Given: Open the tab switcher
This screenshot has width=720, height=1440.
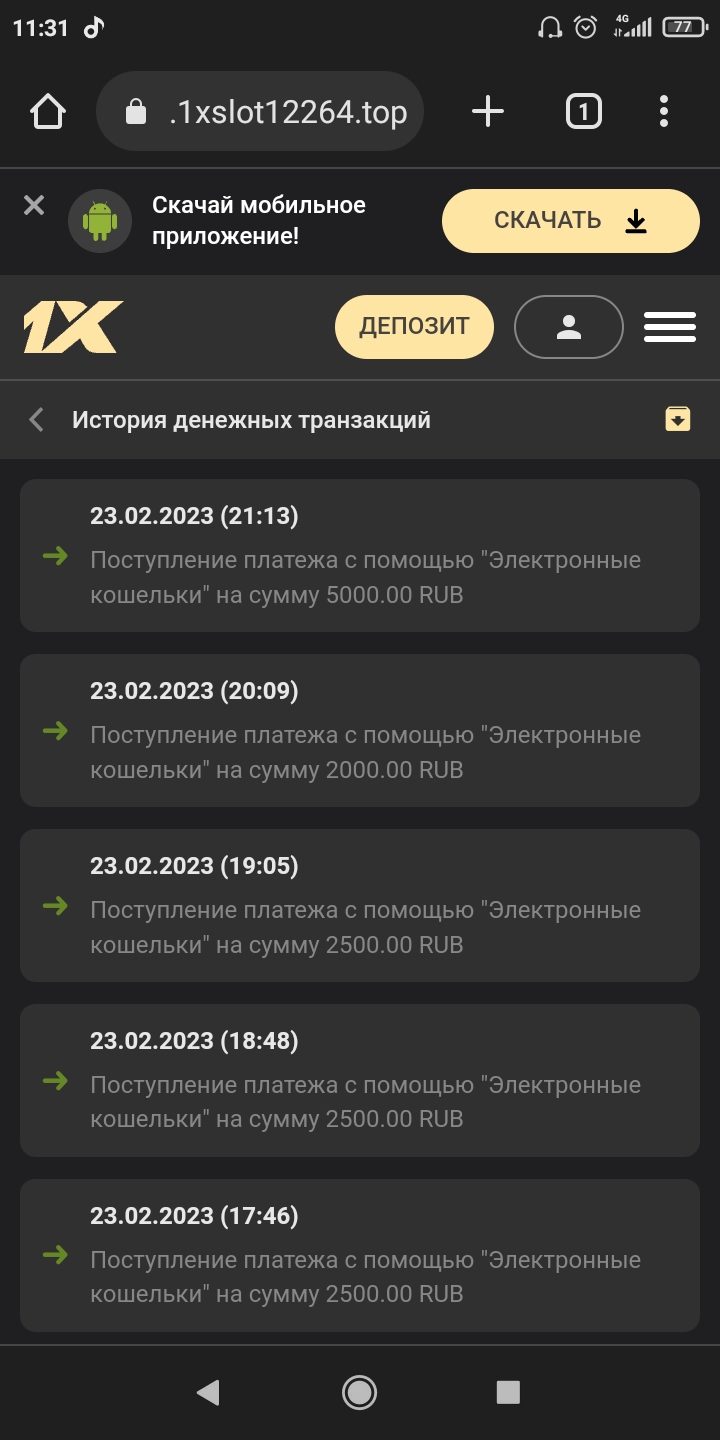Looking at the screenshot, I should tap(584, 111).
